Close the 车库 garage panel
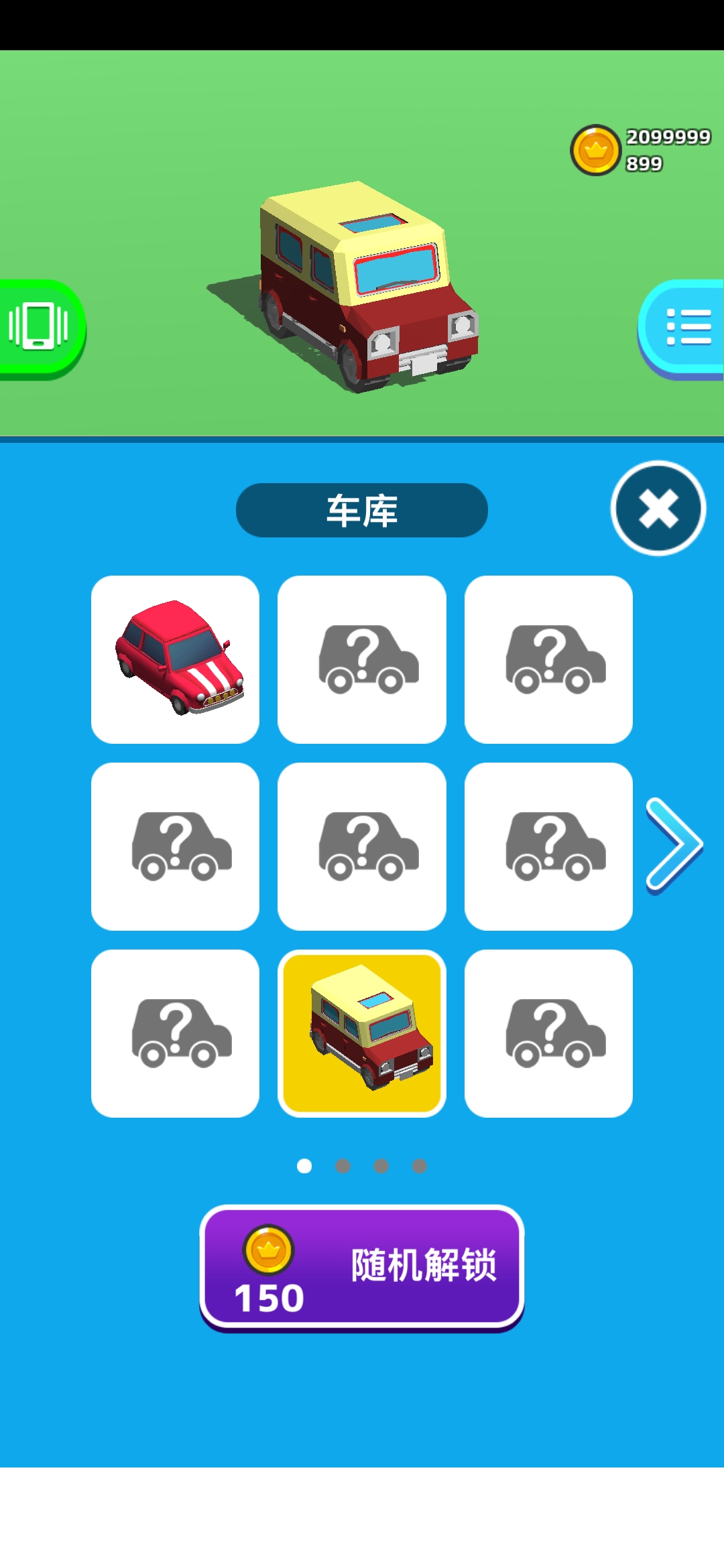The height and width of the screenshot is (1568, 724). 658,508
